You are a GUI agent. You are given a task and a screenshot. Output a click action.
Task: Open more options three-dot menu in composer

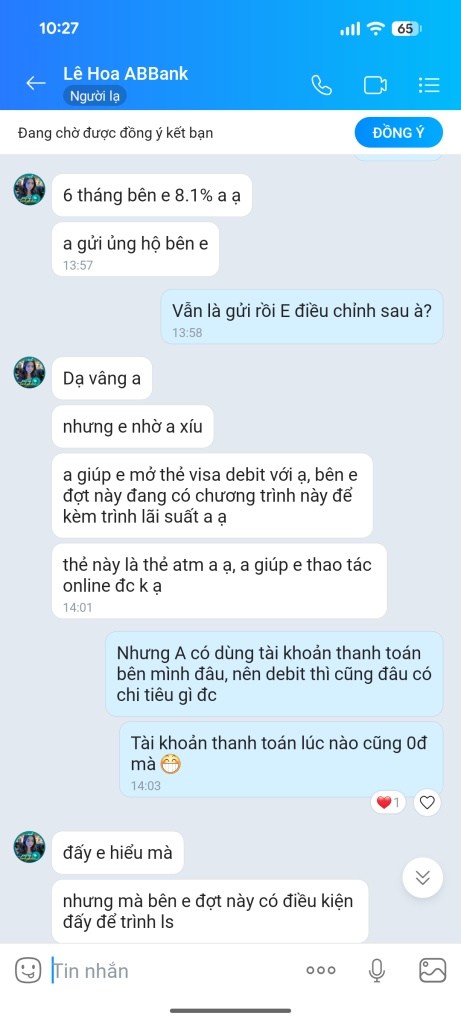point(321,970)
